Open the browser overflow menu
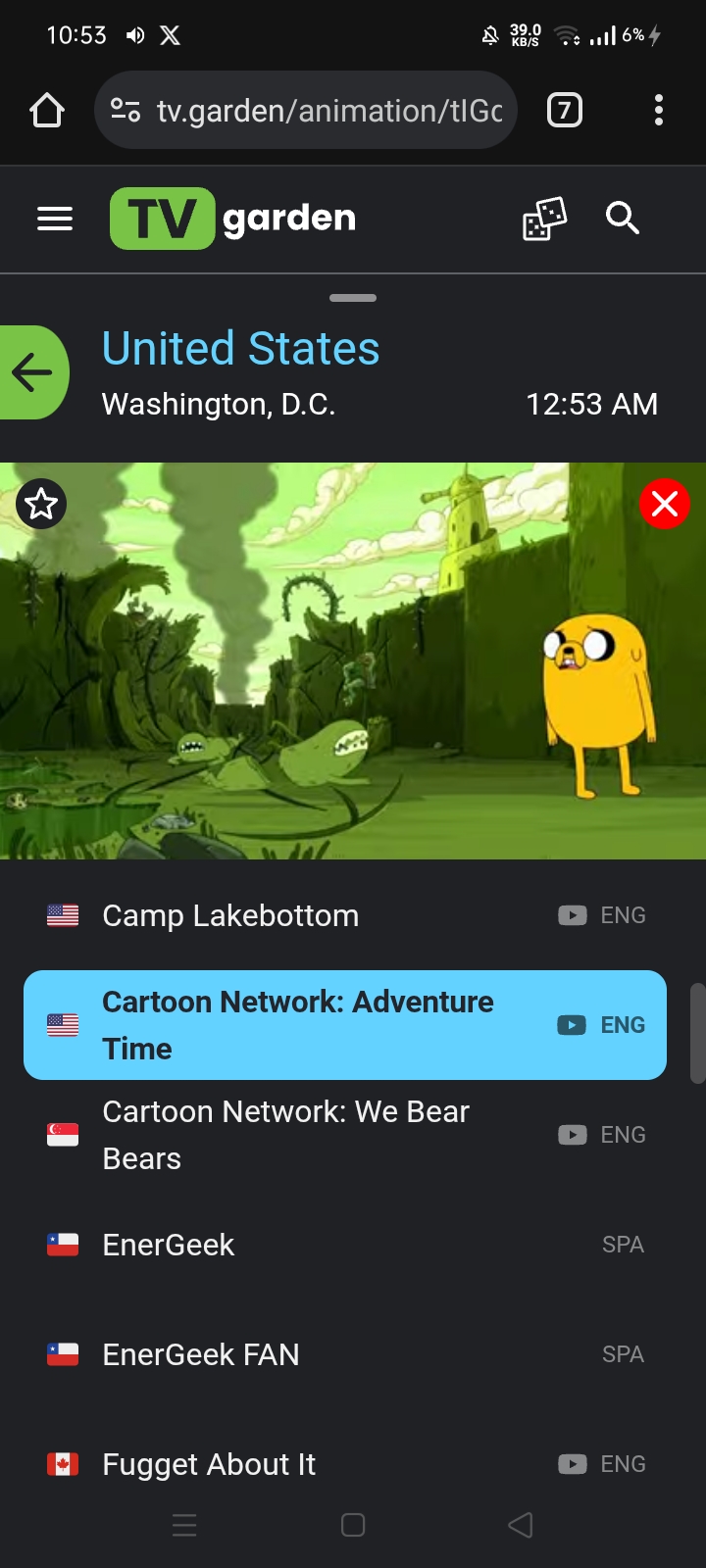 [x=658, y=111]
